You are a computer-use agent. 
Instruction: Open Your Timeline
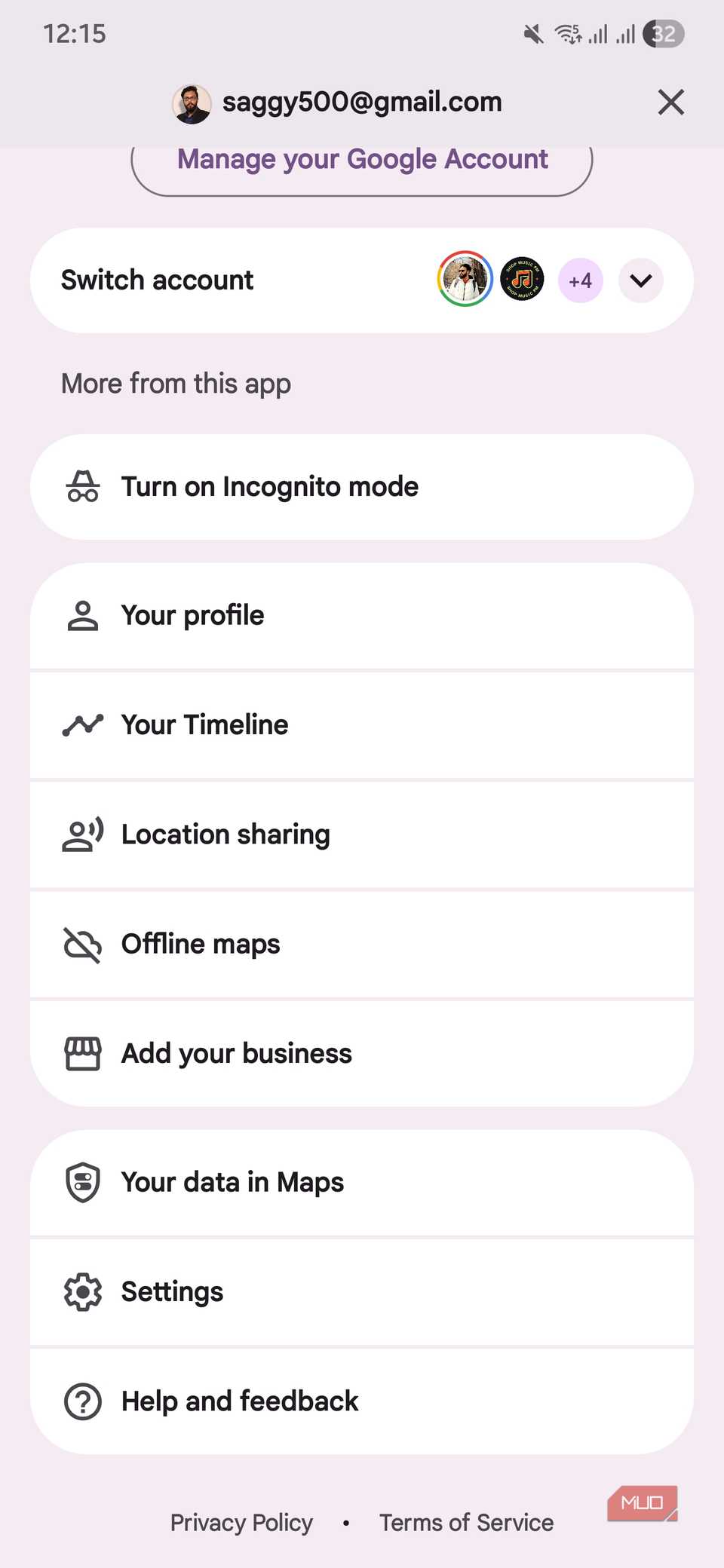click(x=362, y=725)
